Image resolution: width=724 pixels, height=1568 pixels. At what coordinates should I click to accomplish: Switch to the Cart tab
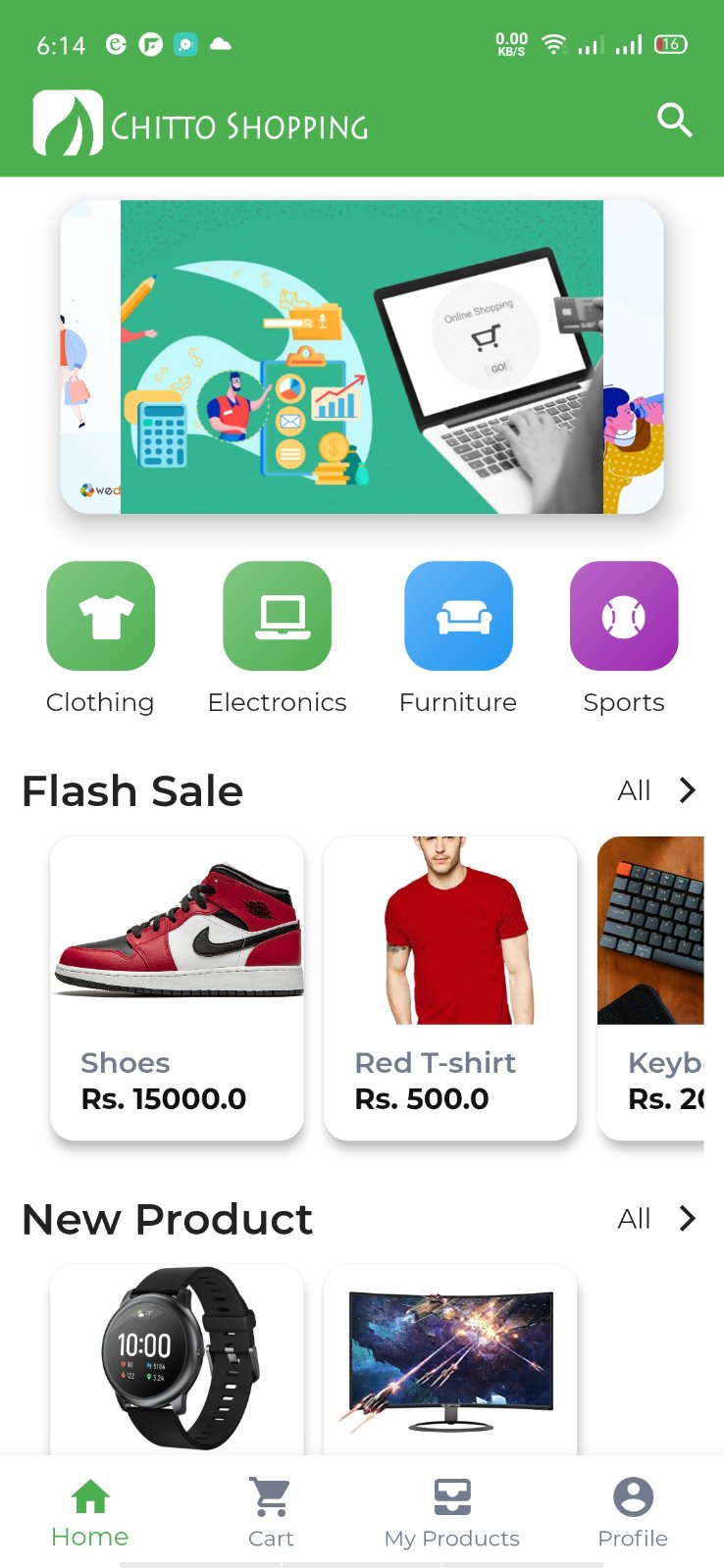coord(271,1512)
